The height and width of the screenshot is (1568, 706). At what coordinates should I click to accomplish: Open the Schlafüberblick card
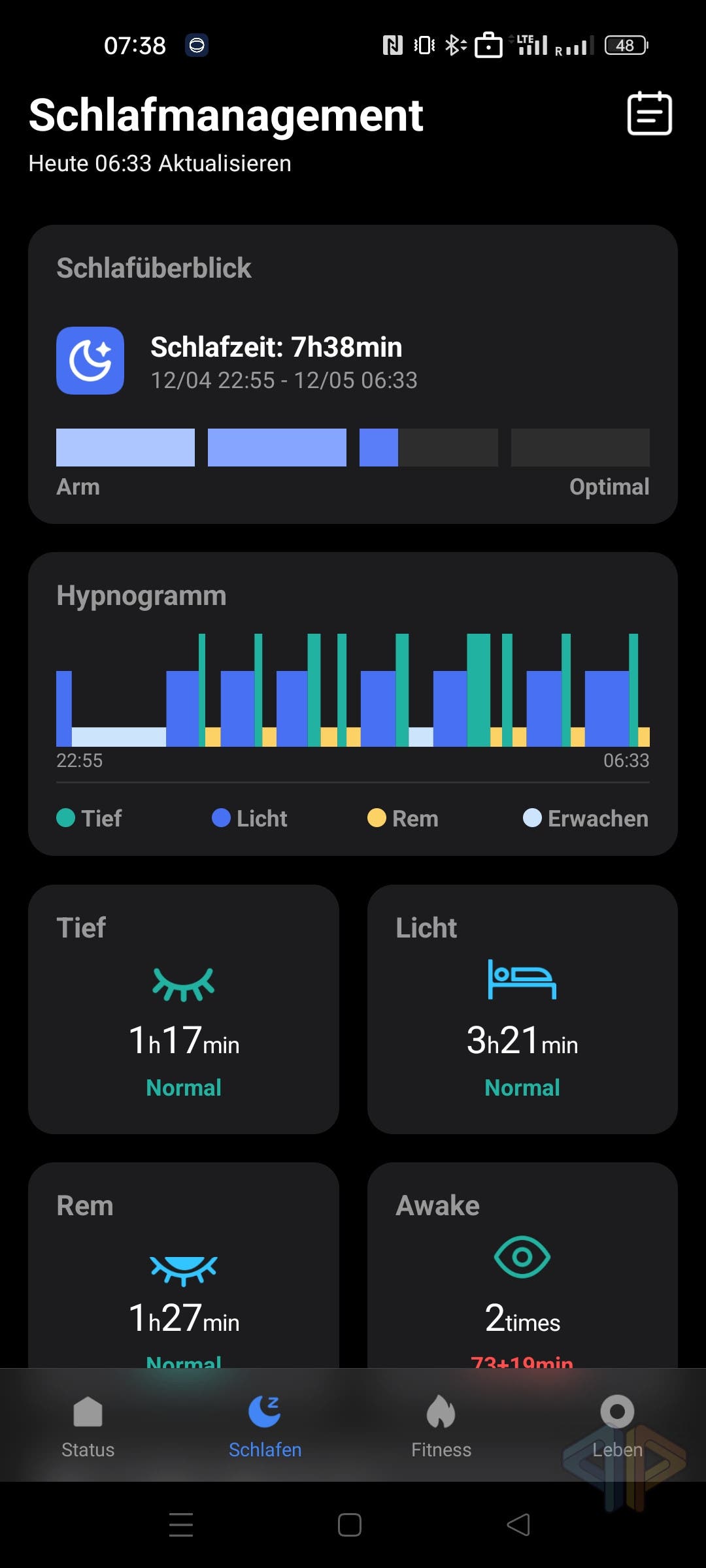click(x=353, y=374)
